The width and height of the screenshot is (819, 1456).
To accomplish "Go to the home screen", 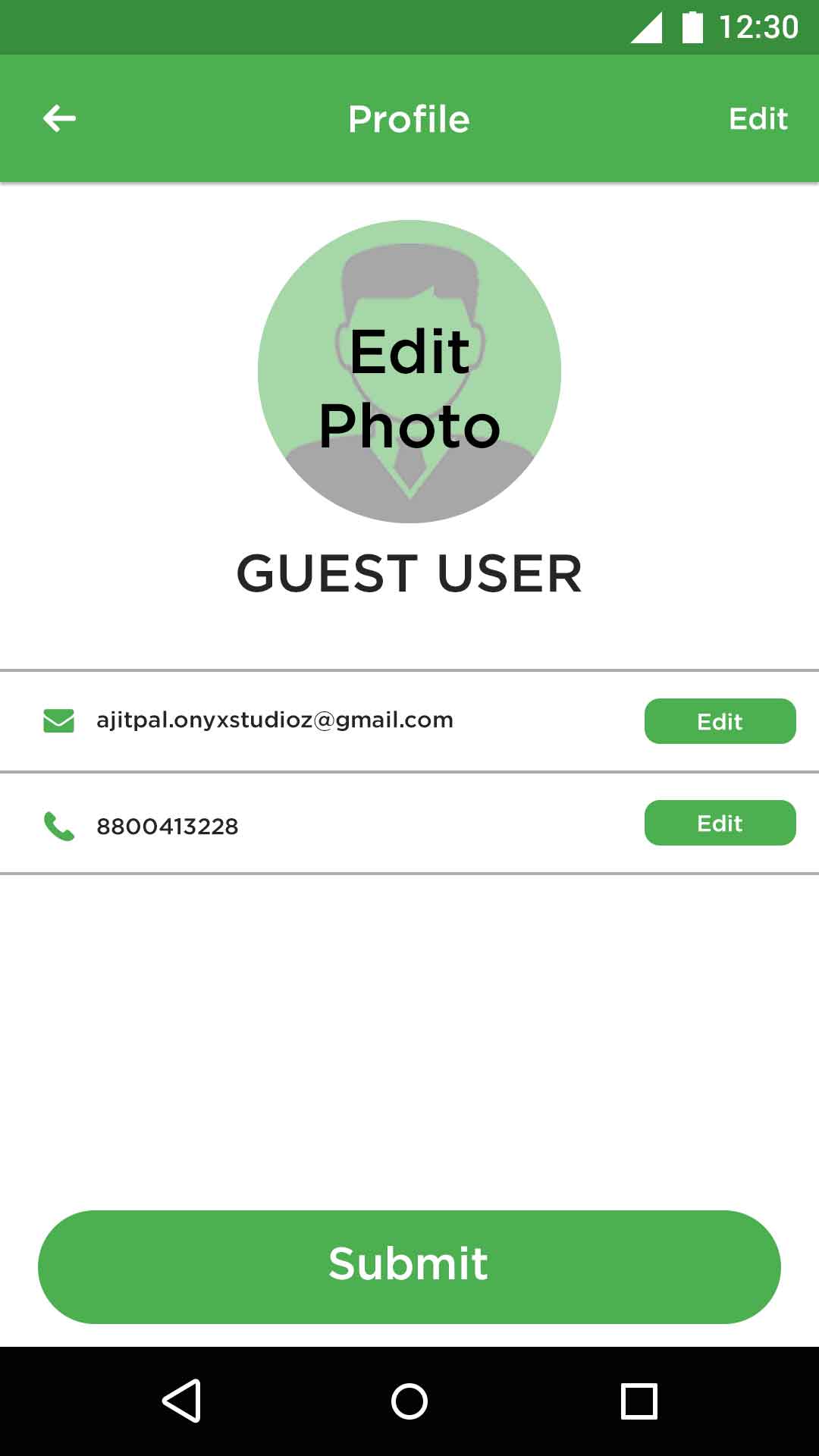I will pyautogui.click(x=409, y=1401).
